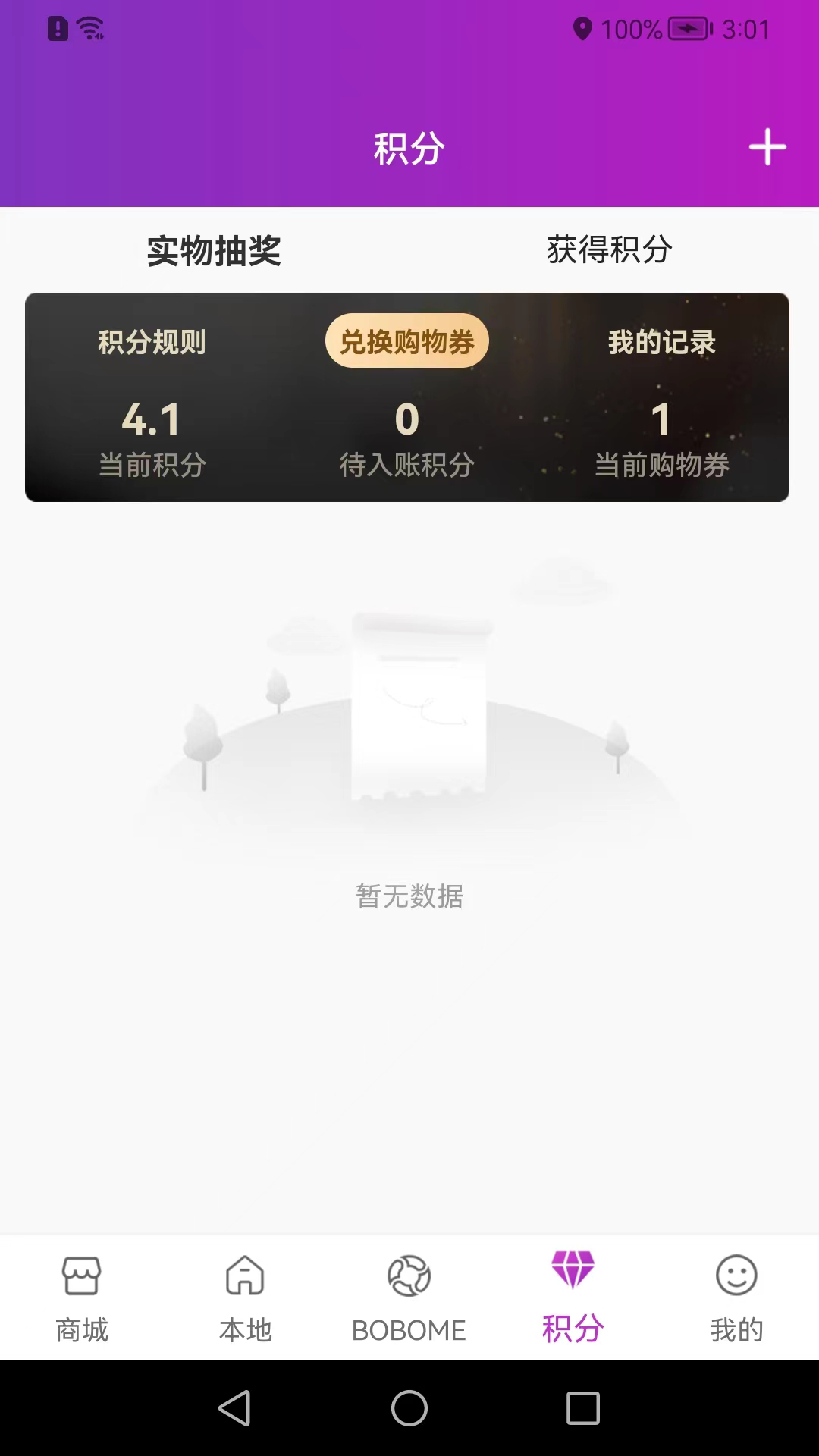Image resolution: width=819 pixels, height=1456 pixels.
Task: Open the 商城 store tab icon
Action: click(x=81, y=1297)
